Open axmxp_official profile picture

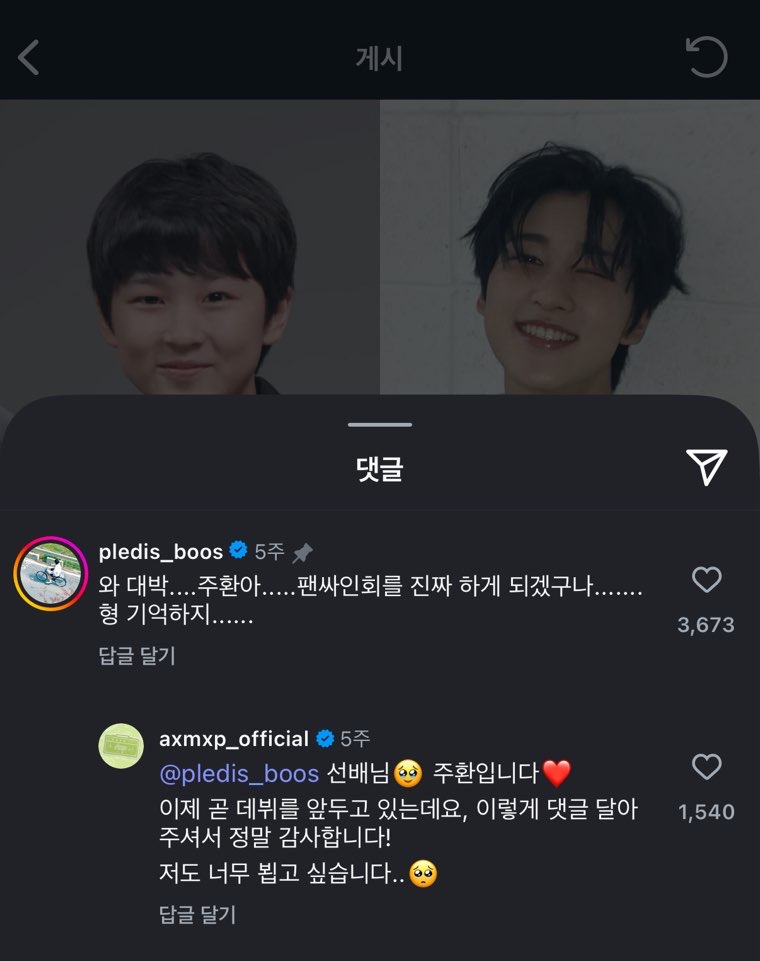pyautogui.click(x=121, y=746)
